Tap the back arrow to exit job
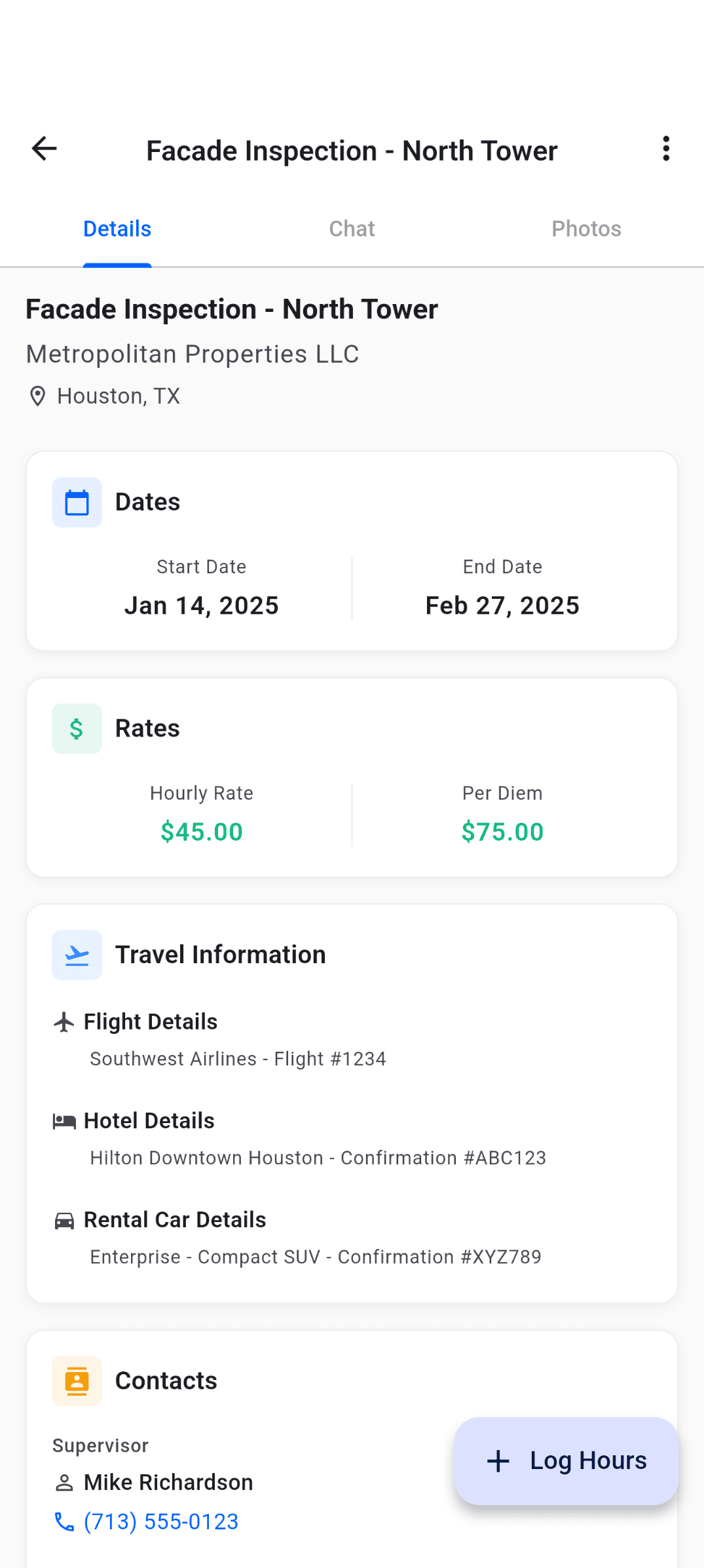Image resolution: width=704 pixels, height=1568 pixels. pyautogui.click(x=44, y=149)
